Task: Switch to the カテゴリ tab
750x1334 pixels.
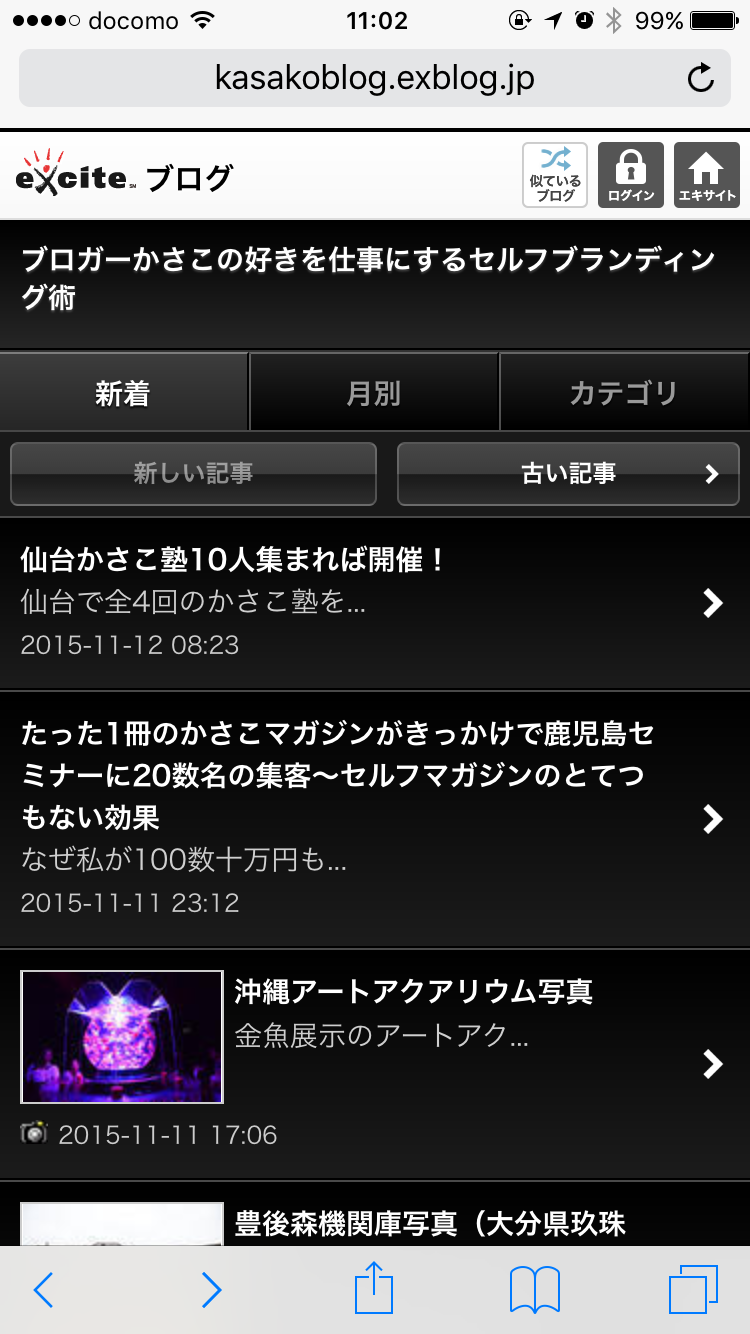Action: [x=624, y=393]
